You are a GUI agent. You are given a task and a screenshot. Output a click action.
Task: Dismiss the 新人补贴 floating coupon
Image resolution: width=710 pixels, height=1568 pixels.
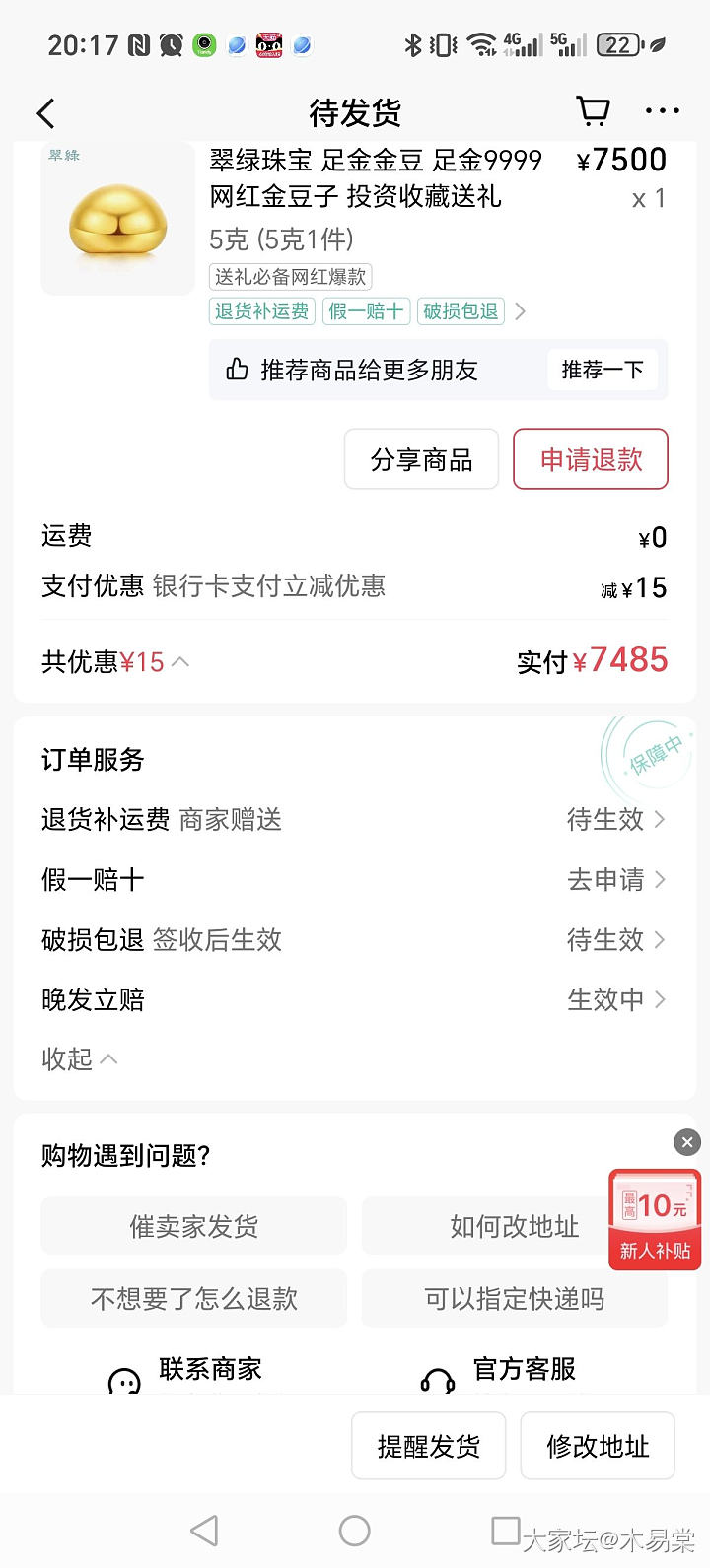(687, 1142)
